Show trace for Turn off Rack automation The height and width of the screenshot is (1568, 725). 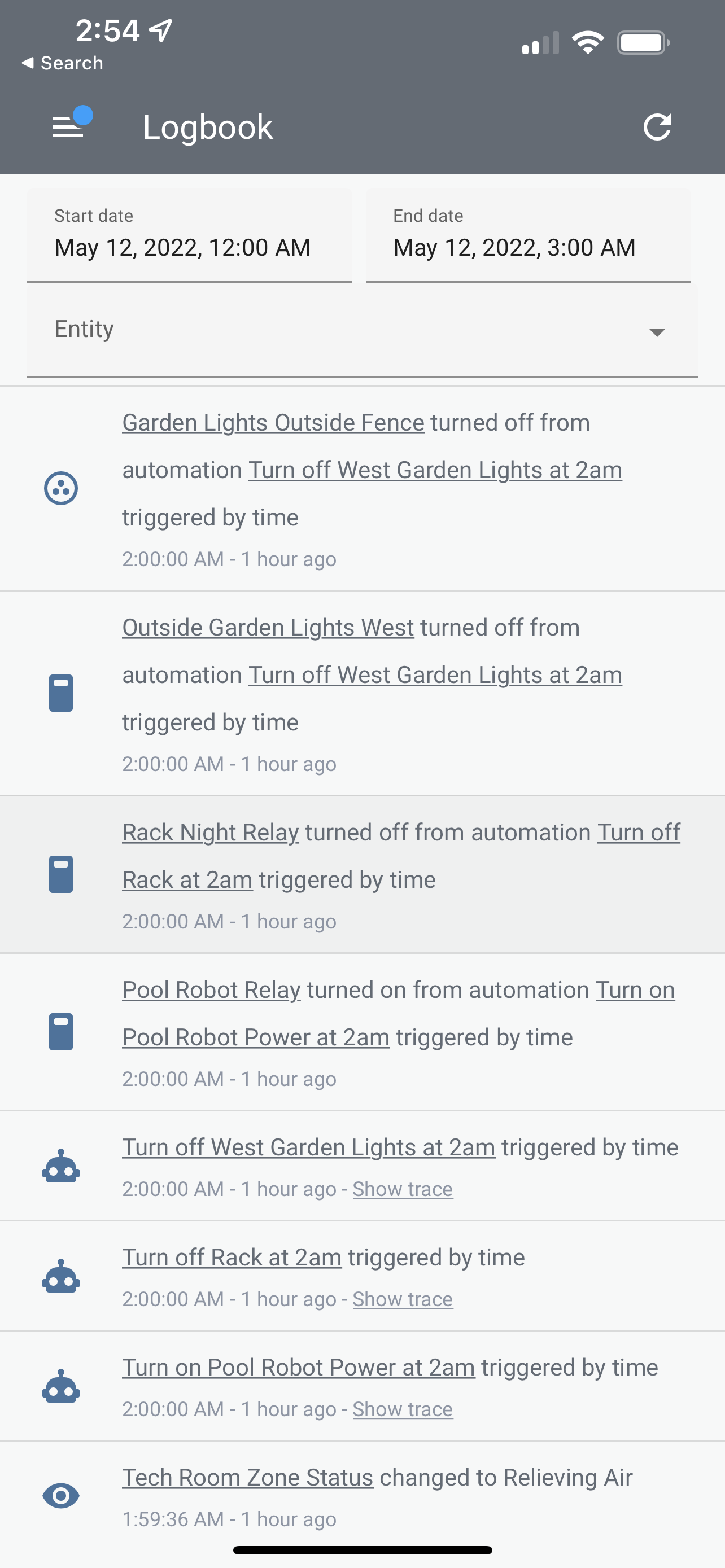pos(403,1299)
